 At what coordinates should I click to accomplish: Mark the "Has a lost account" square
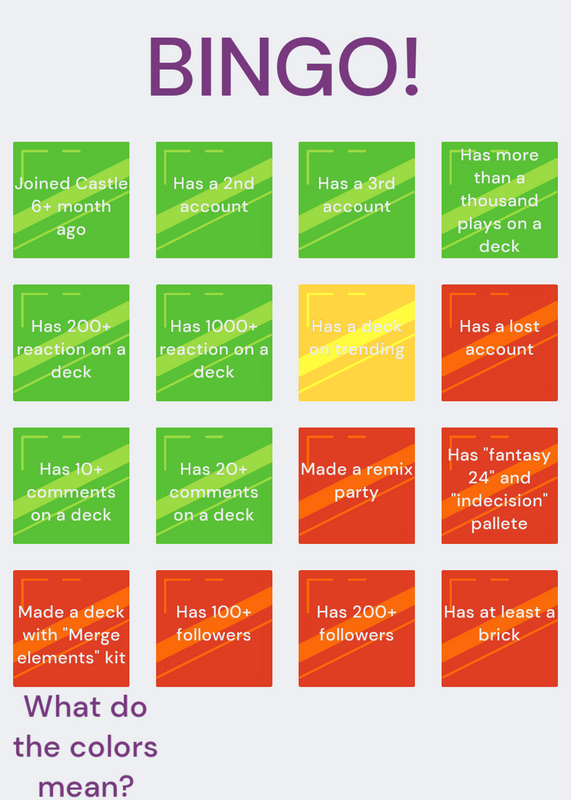[x=500, y=343]
